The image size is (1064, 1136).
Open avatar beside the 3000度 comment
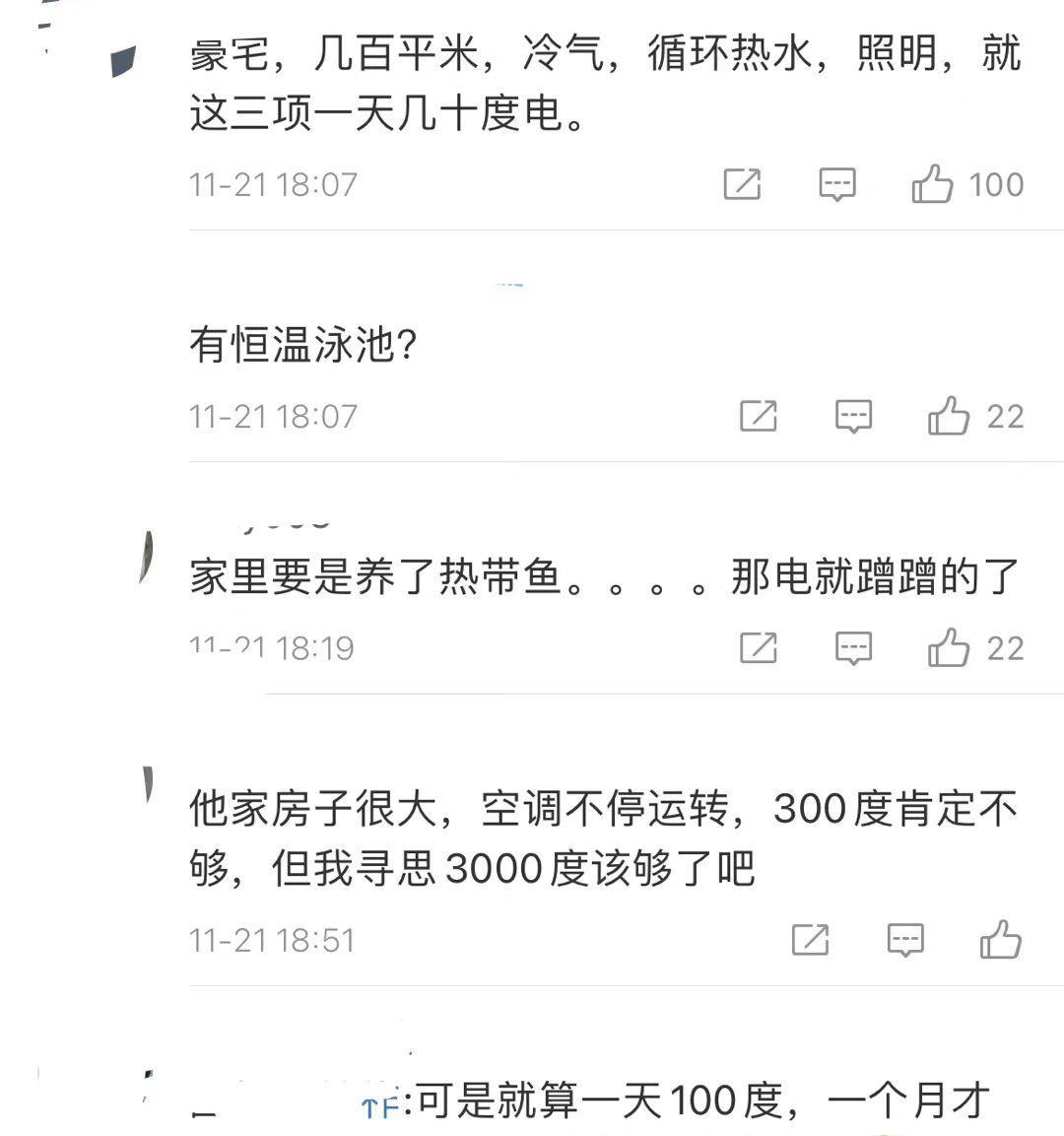coord(148,783)
